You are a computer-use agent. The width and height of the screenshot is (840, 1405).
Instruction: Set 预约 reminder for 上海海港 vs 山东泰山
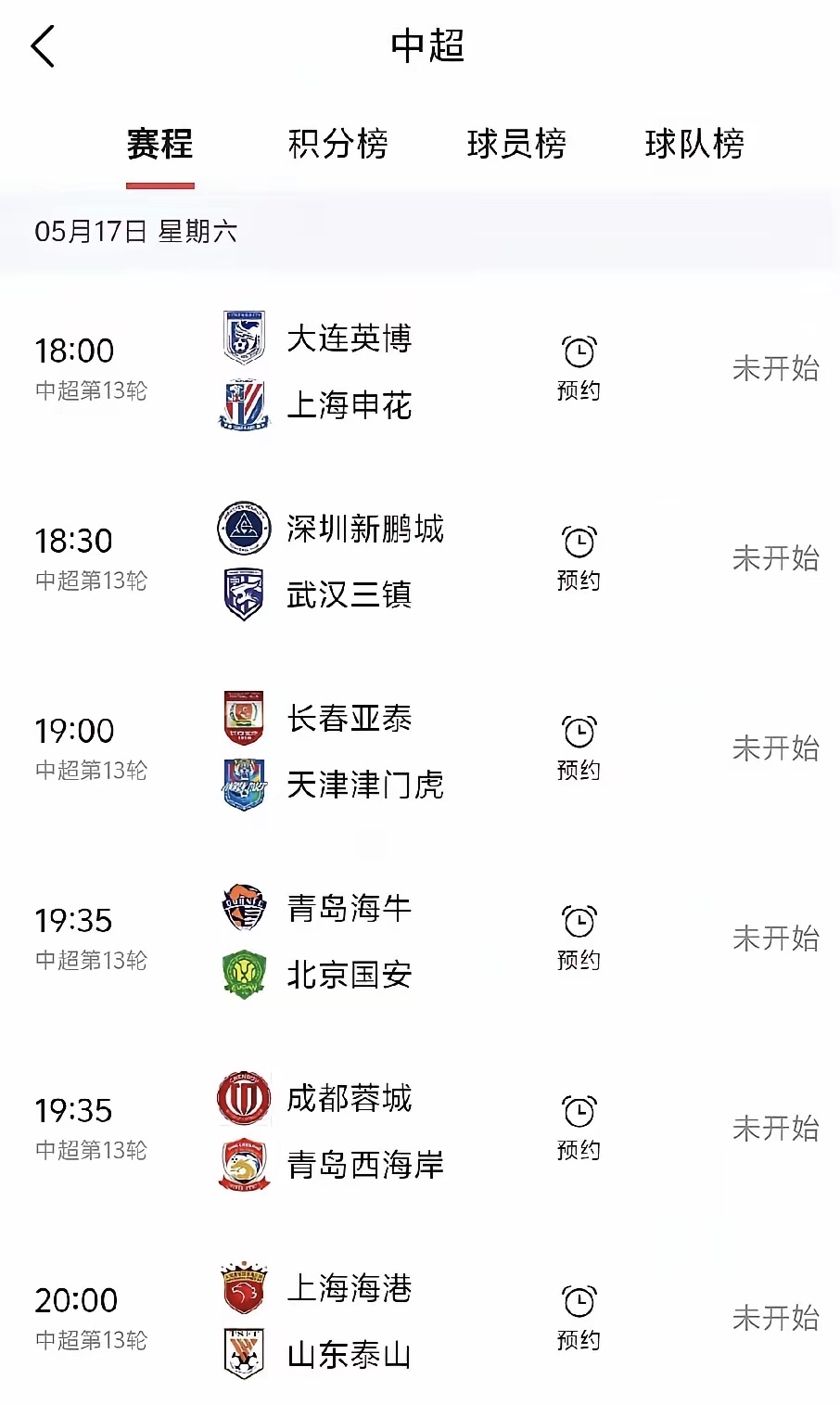[579, 1318]
